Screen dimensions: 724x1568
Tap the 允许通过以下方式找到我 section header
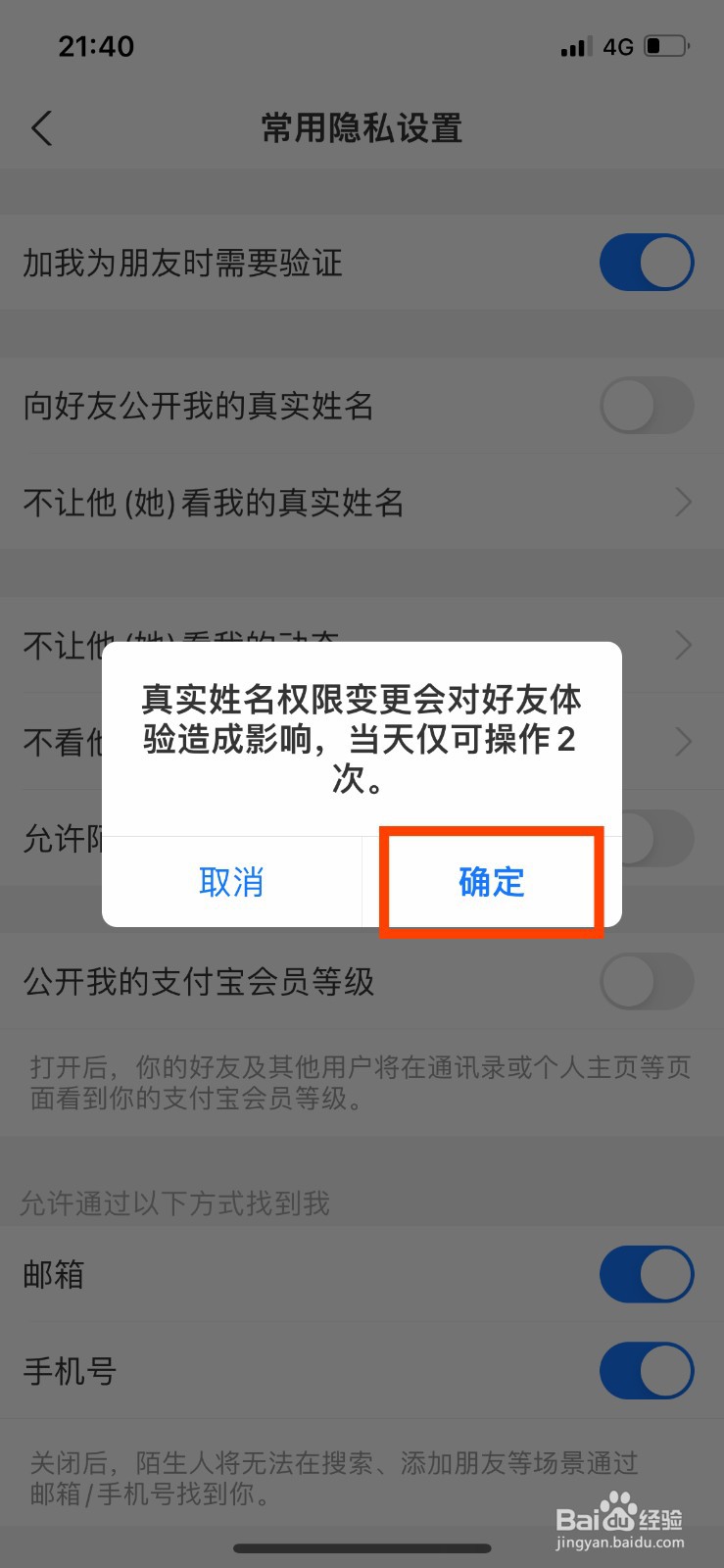tap(176, 1203)
